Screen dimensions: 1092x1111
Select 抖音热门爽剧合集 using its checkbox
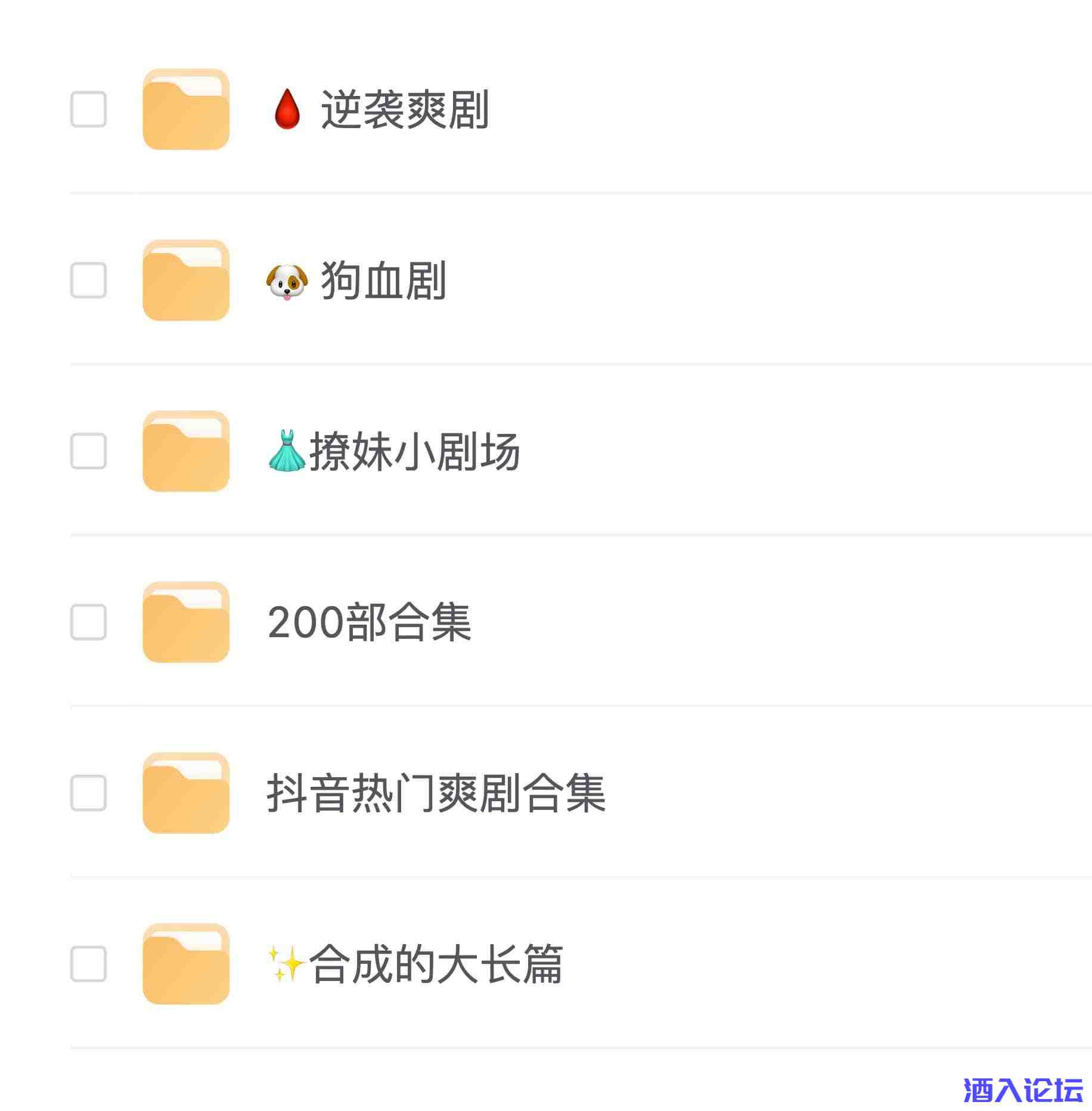coord(88,793)
